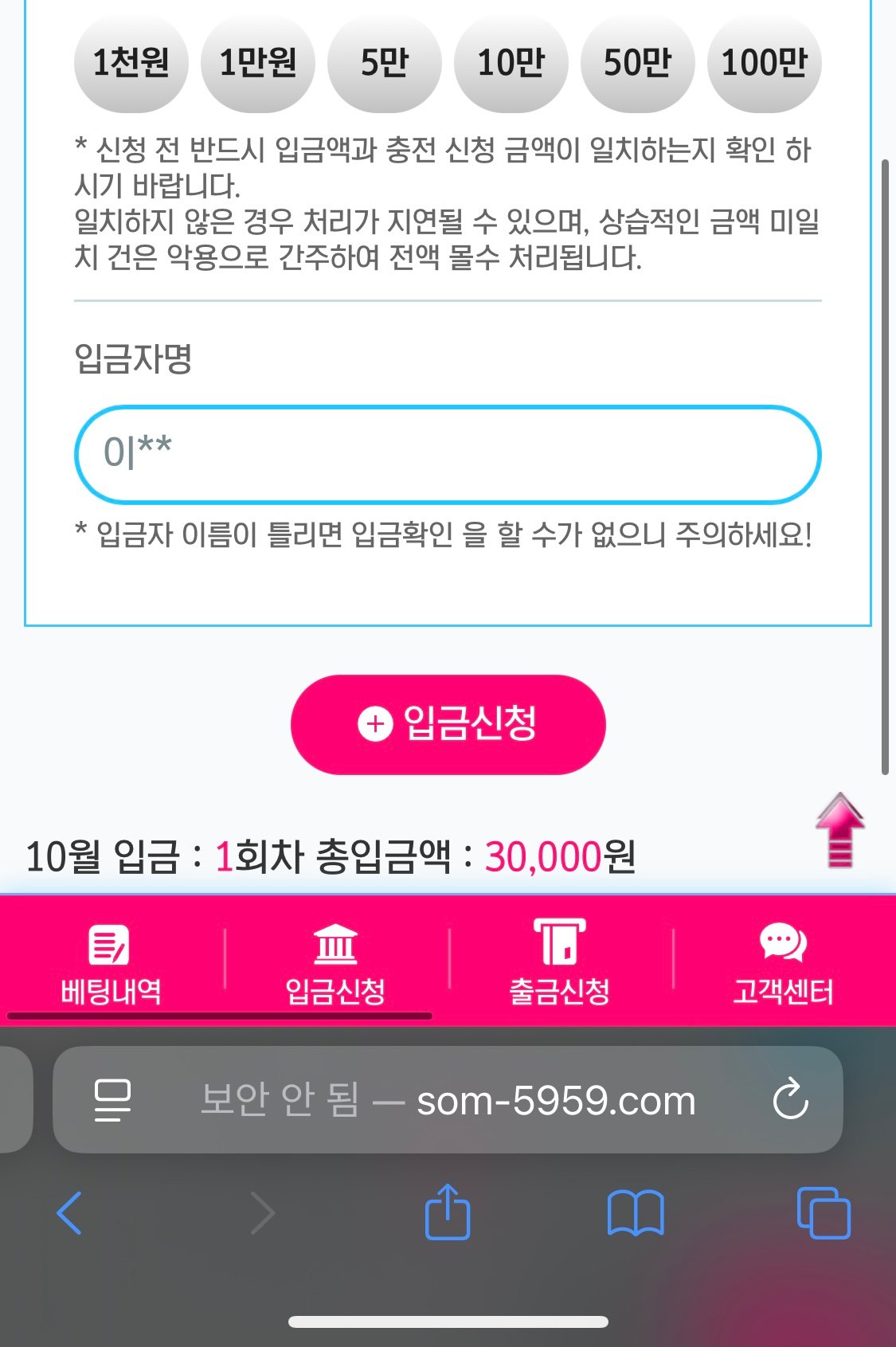Open Safari bookmarks
Viewport: 896px width, 1347px height.
(635, 1213)
